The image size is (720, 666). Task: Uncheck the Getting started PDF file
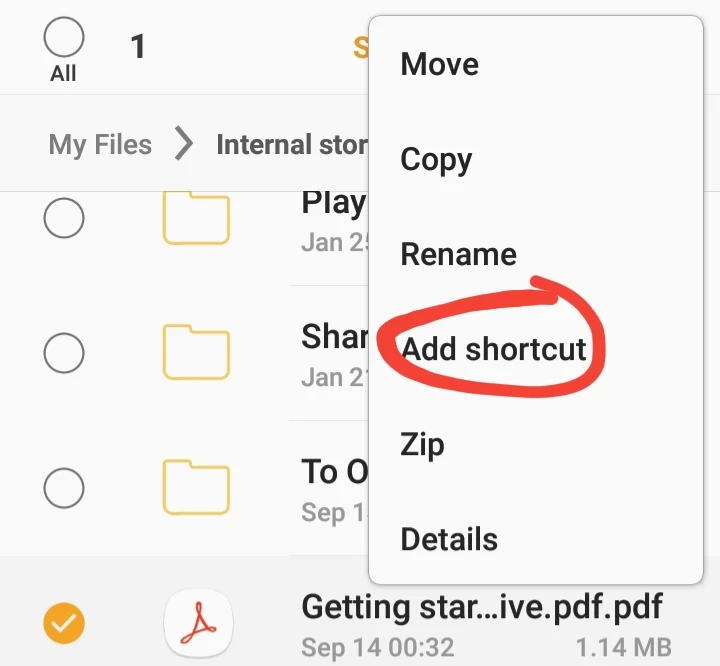coord(64,624)
